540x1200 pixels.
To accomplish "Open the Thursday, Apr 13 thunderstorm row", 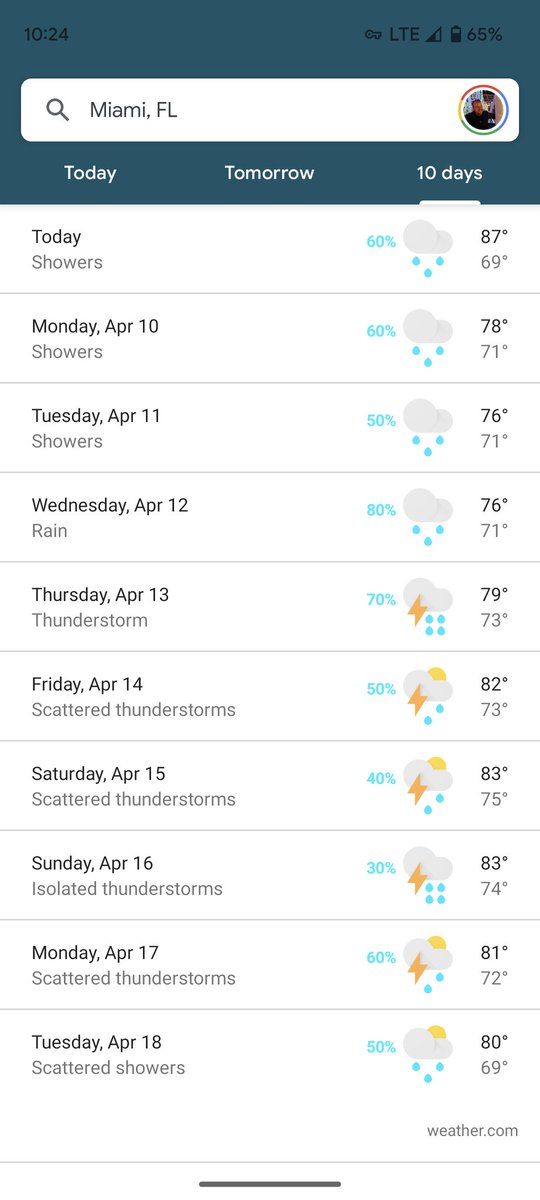I will 270,607.
